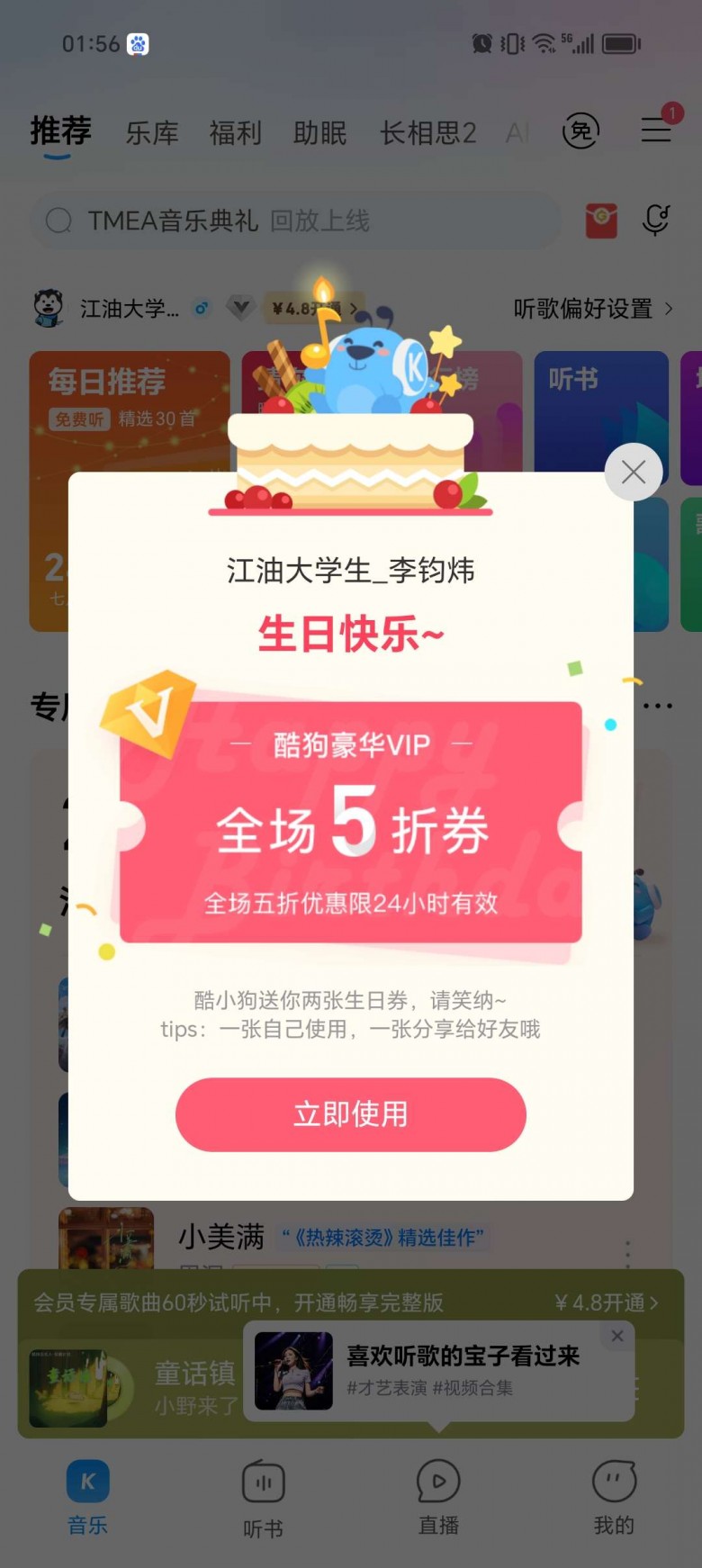
Task: Open the red envelope icon
Action: coord(601,221)
